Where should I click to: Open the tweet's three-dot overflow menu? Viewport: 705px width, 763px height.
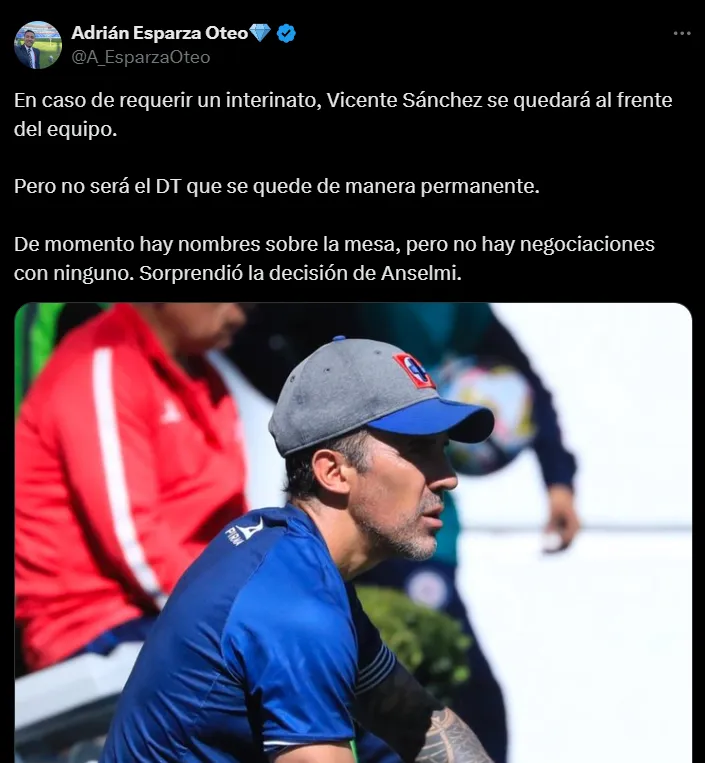pos(681,33)
